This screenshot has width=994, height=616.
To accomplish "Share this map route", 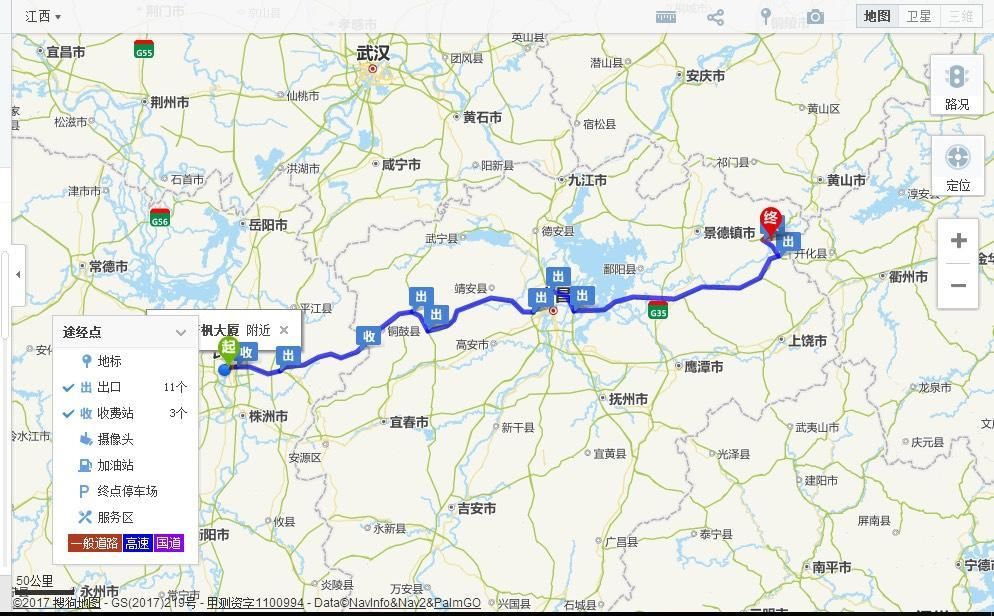I will click(x=715, y=16).
